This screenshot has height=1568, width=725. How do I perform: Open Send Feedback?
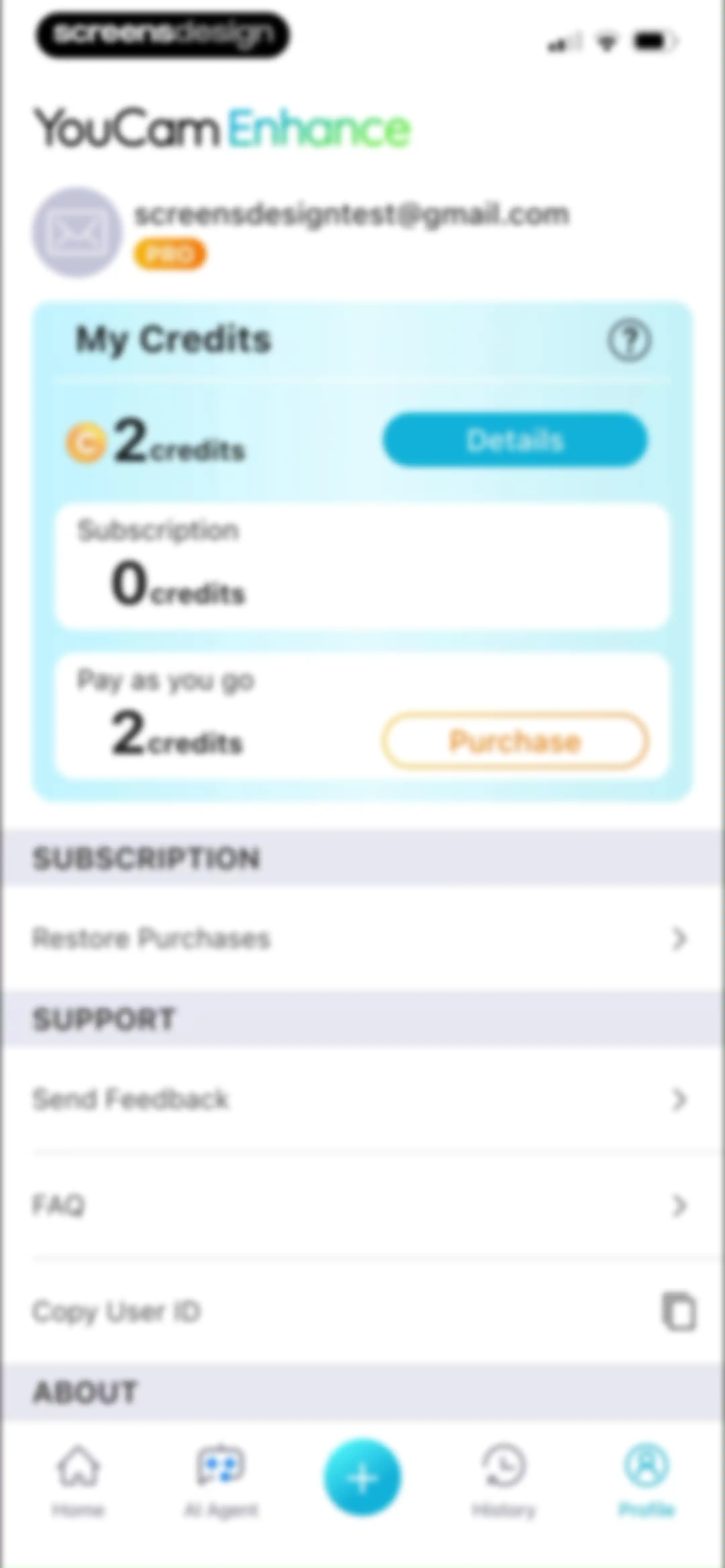(x=362, y=1099)
